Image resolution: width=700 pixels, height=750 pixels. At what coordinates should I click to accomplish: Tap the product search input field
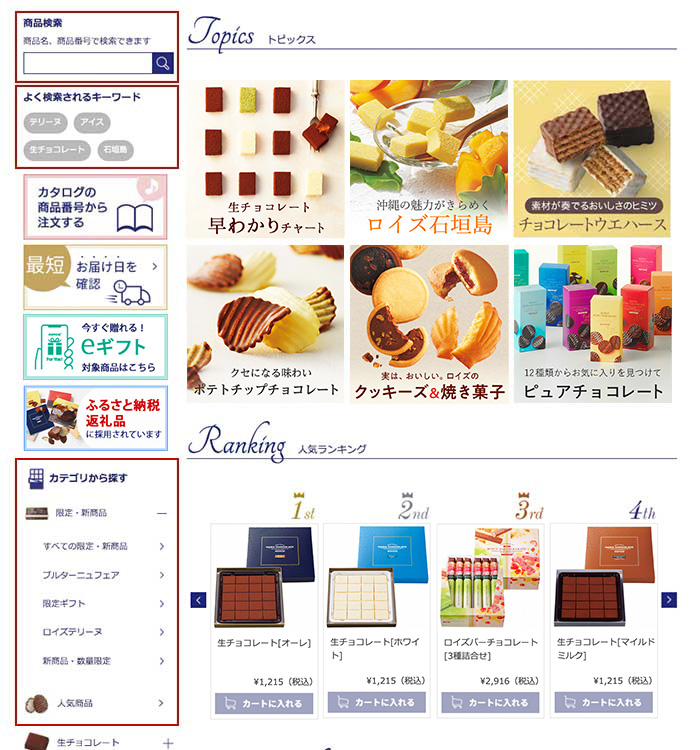(x=87, y=63)
